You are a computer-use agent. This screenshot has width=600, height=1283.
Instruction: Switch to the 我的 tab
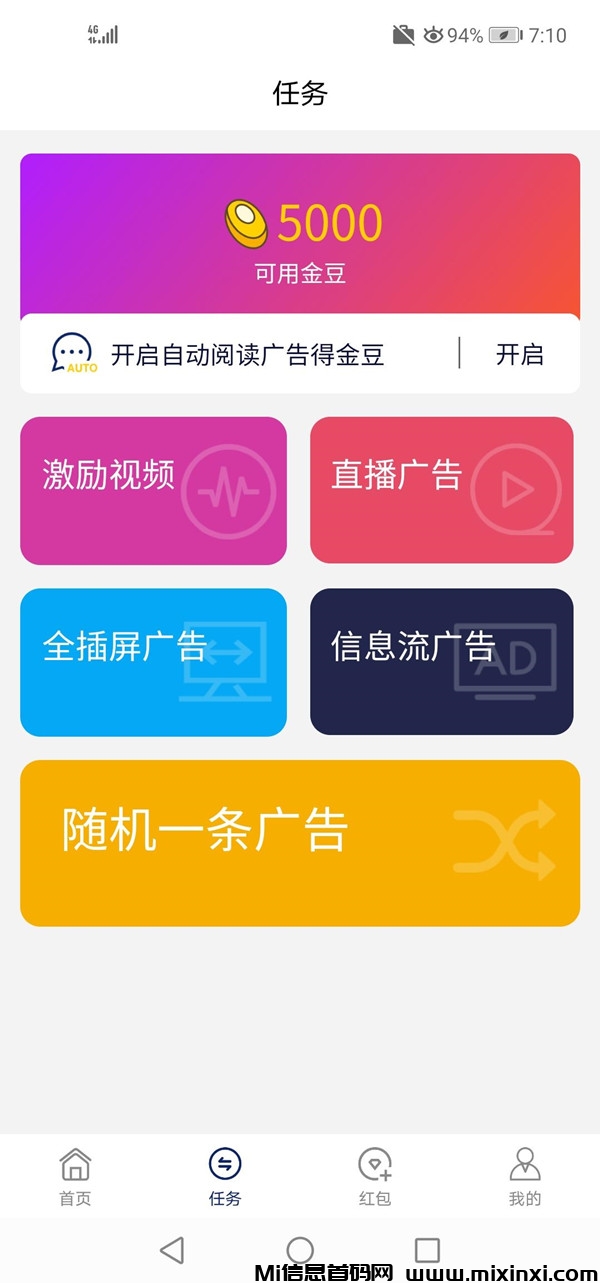pos(524,1176)
